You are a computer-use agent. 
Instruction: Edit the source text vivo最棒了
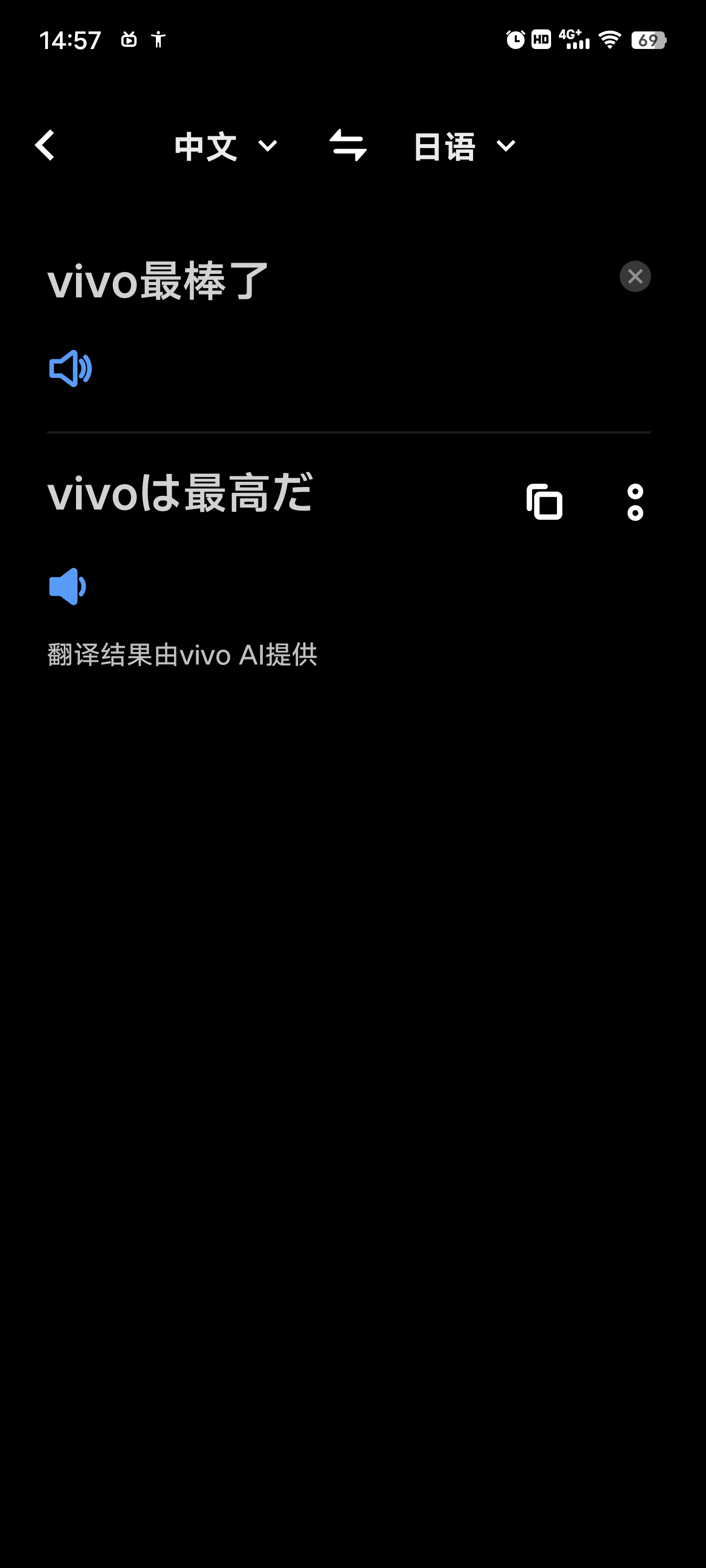158,281
